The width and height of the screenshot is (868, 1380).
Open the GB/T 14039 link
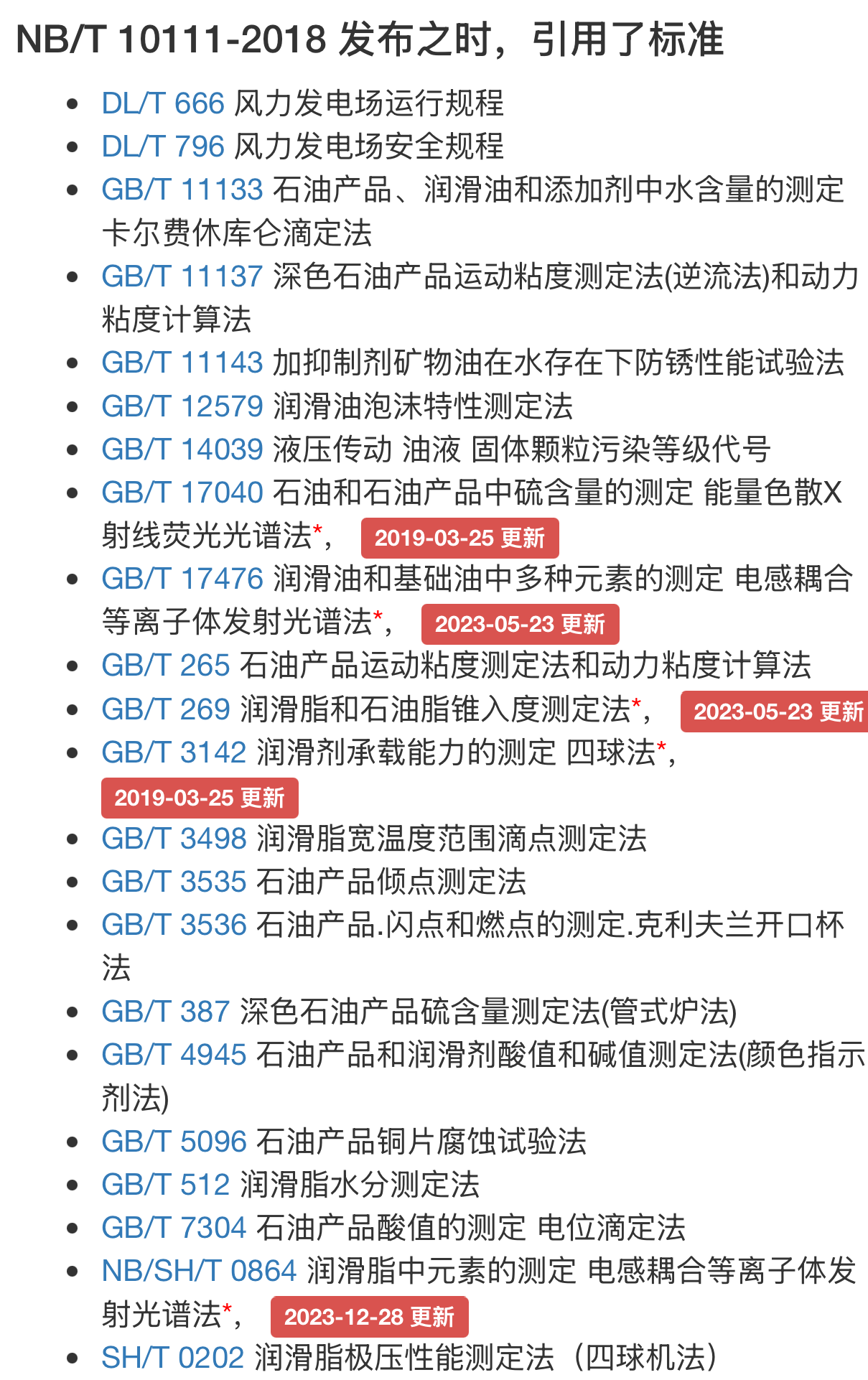pos(182,449)
